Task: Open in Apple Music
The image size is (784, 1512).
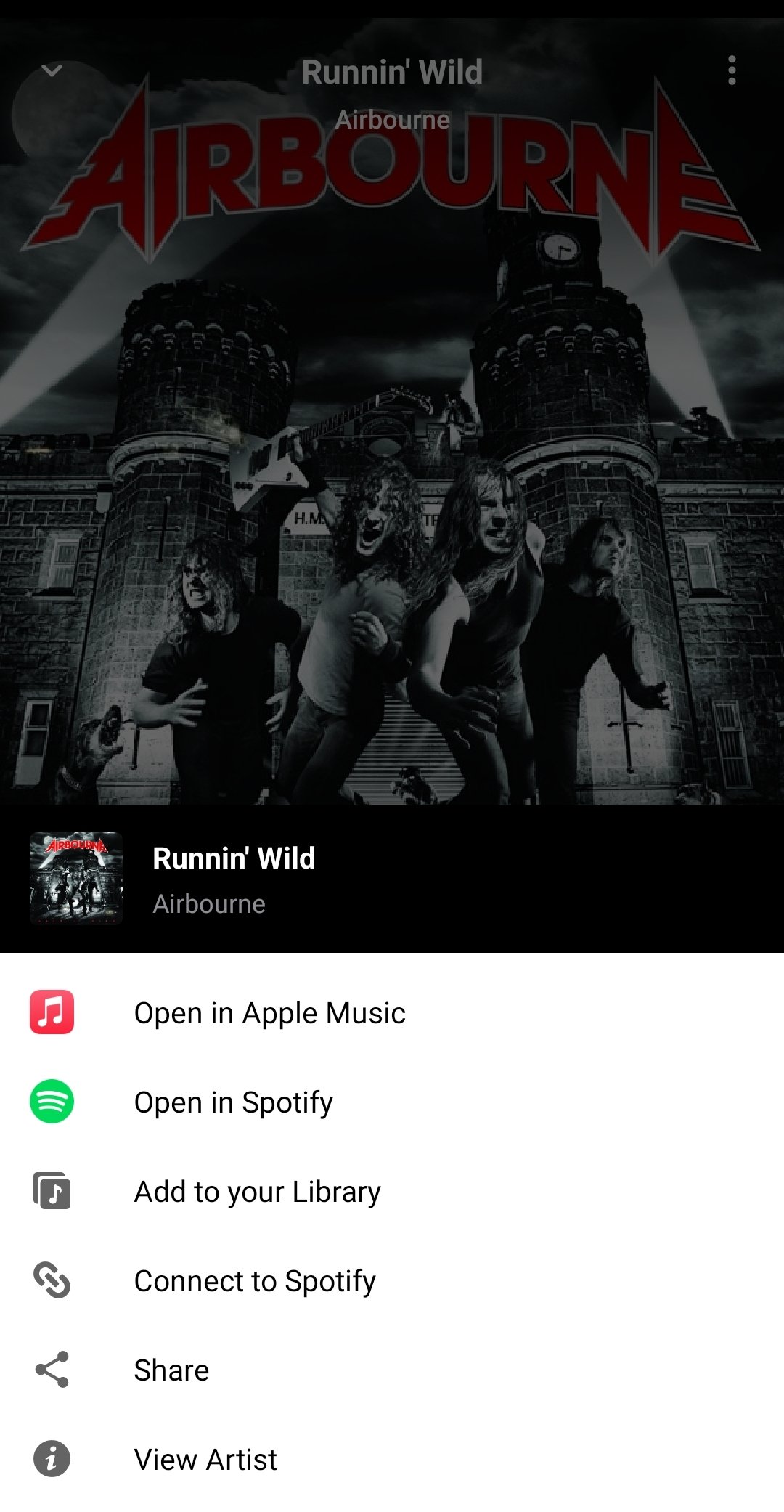Action: (x=269, y=1012)
